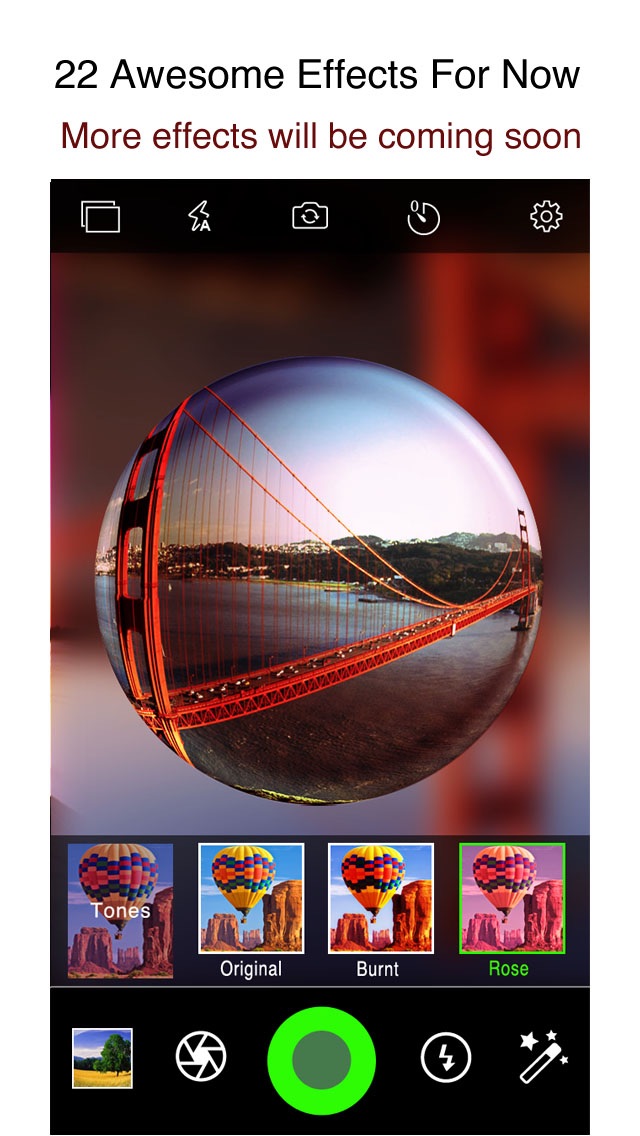Open the photo gallery stack icon
640x1136 pixels.
(100, 216)
